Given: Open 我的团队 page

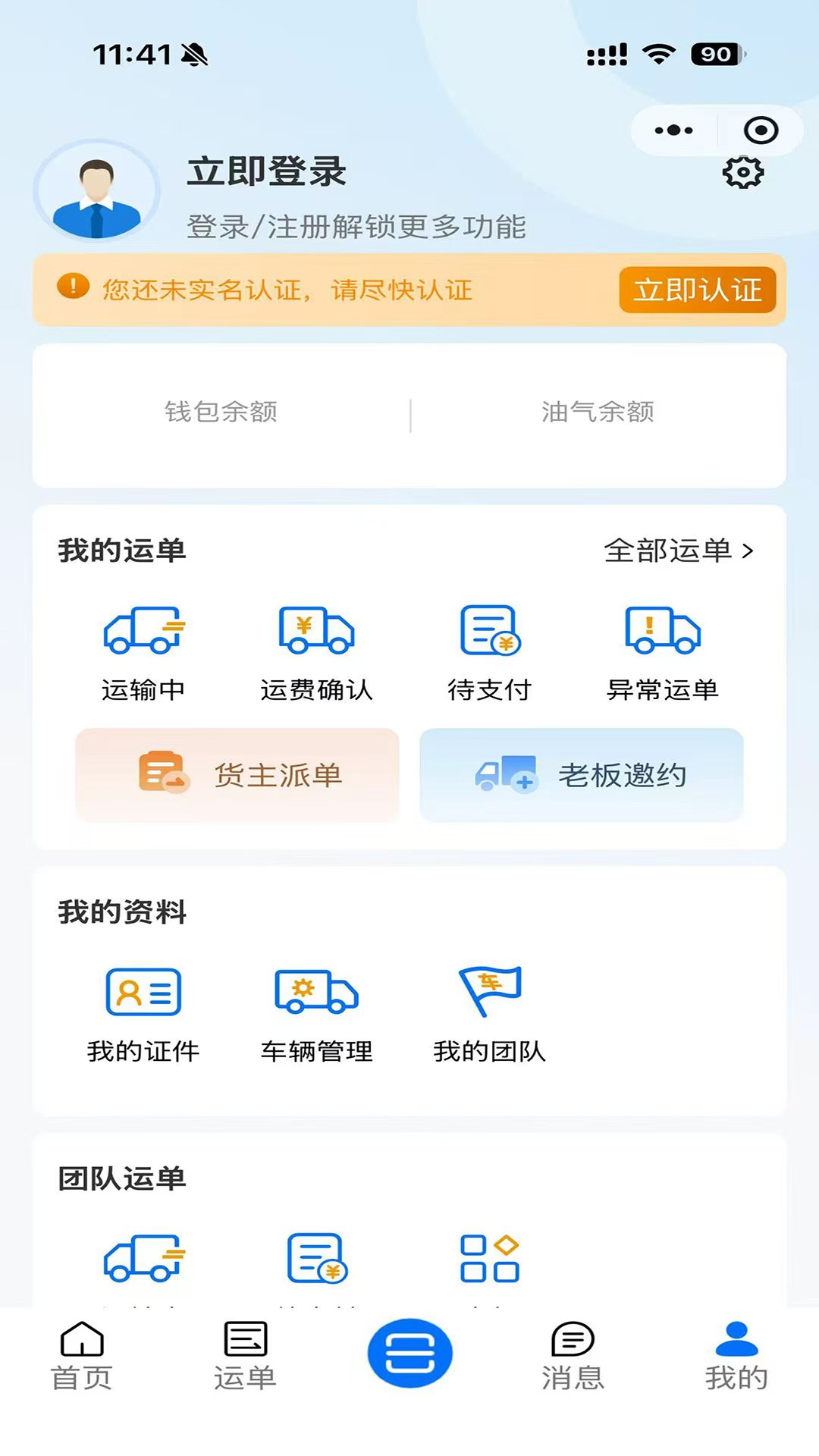Looking at the screenshot, I should 490,1014.
